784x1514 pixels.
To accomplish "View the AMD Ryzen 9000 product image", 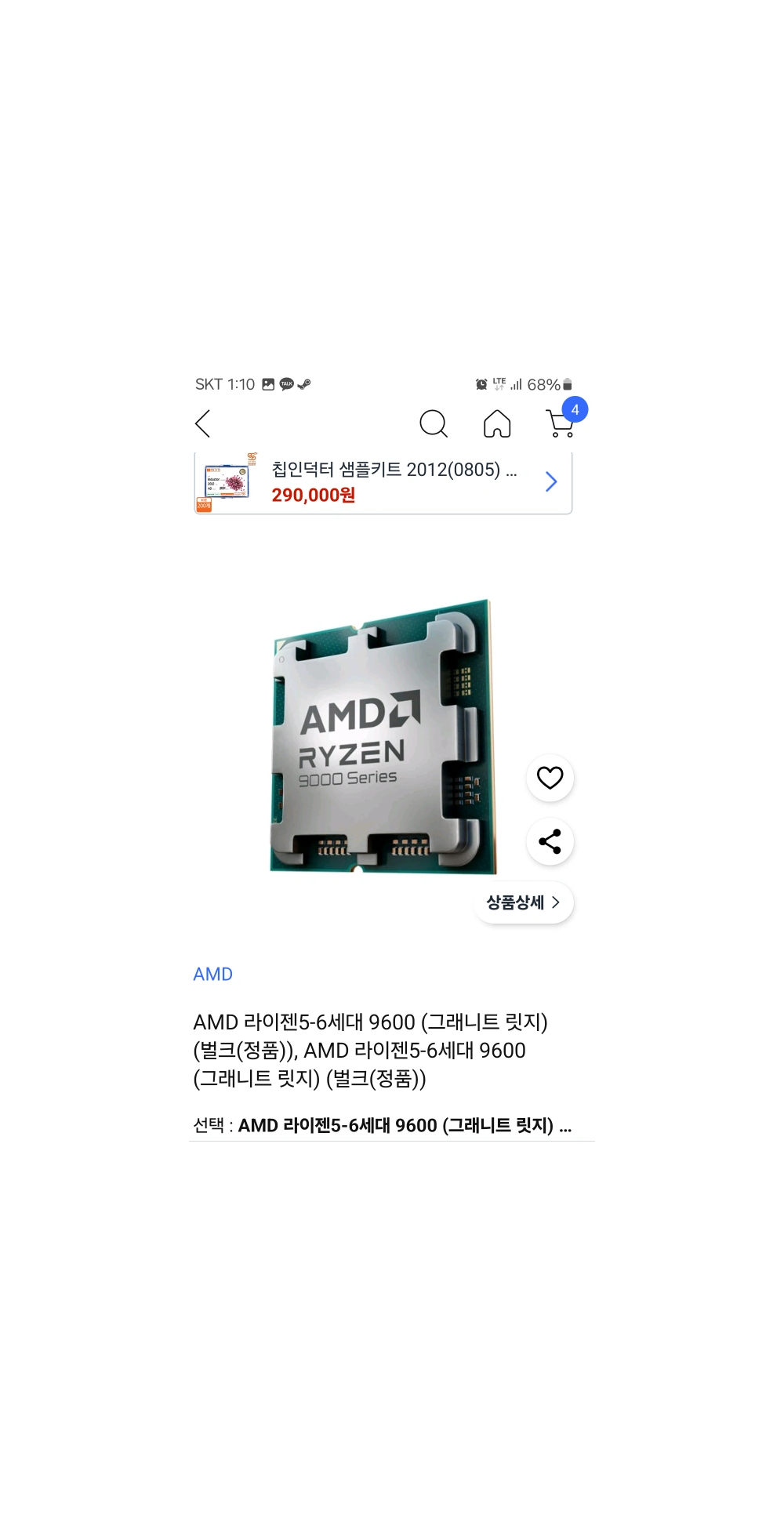I will (x=383, y=737).
